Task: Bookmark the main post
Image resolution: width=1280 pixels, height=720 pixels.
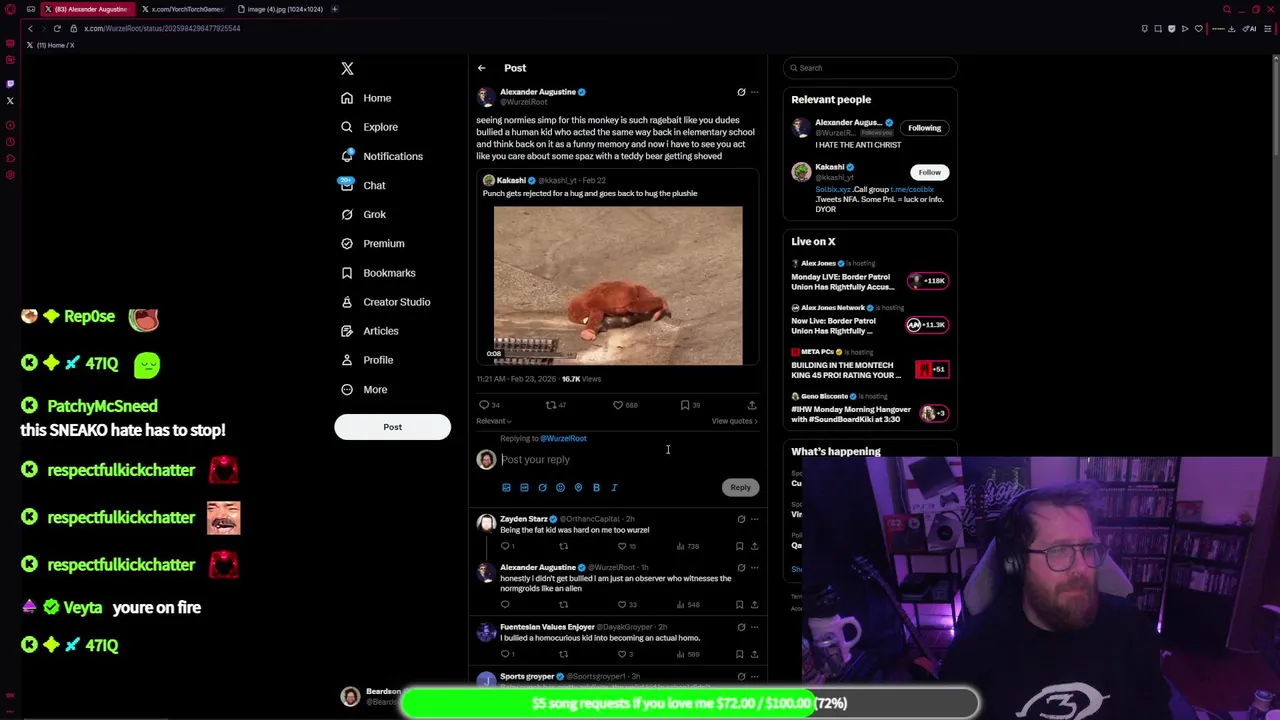Action: [x=685, y=405]
